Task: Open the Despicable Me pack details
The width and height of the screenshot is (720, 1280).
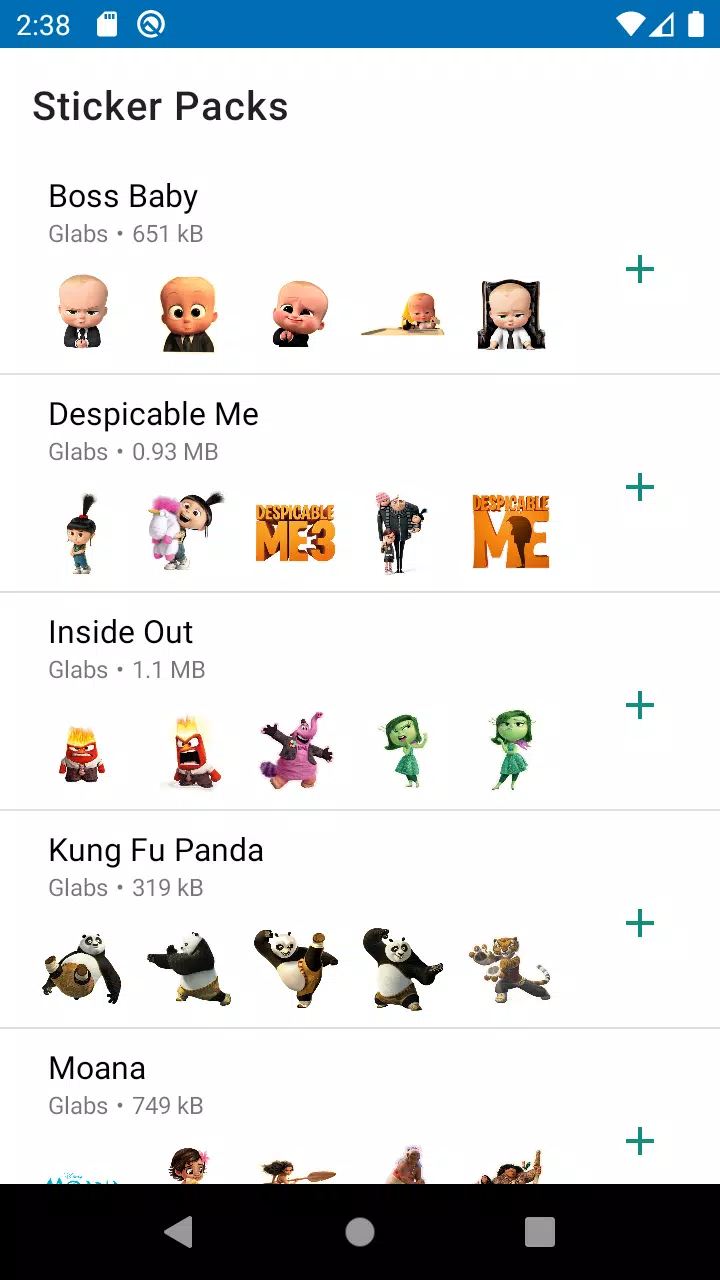Action: tap(153, 414)
